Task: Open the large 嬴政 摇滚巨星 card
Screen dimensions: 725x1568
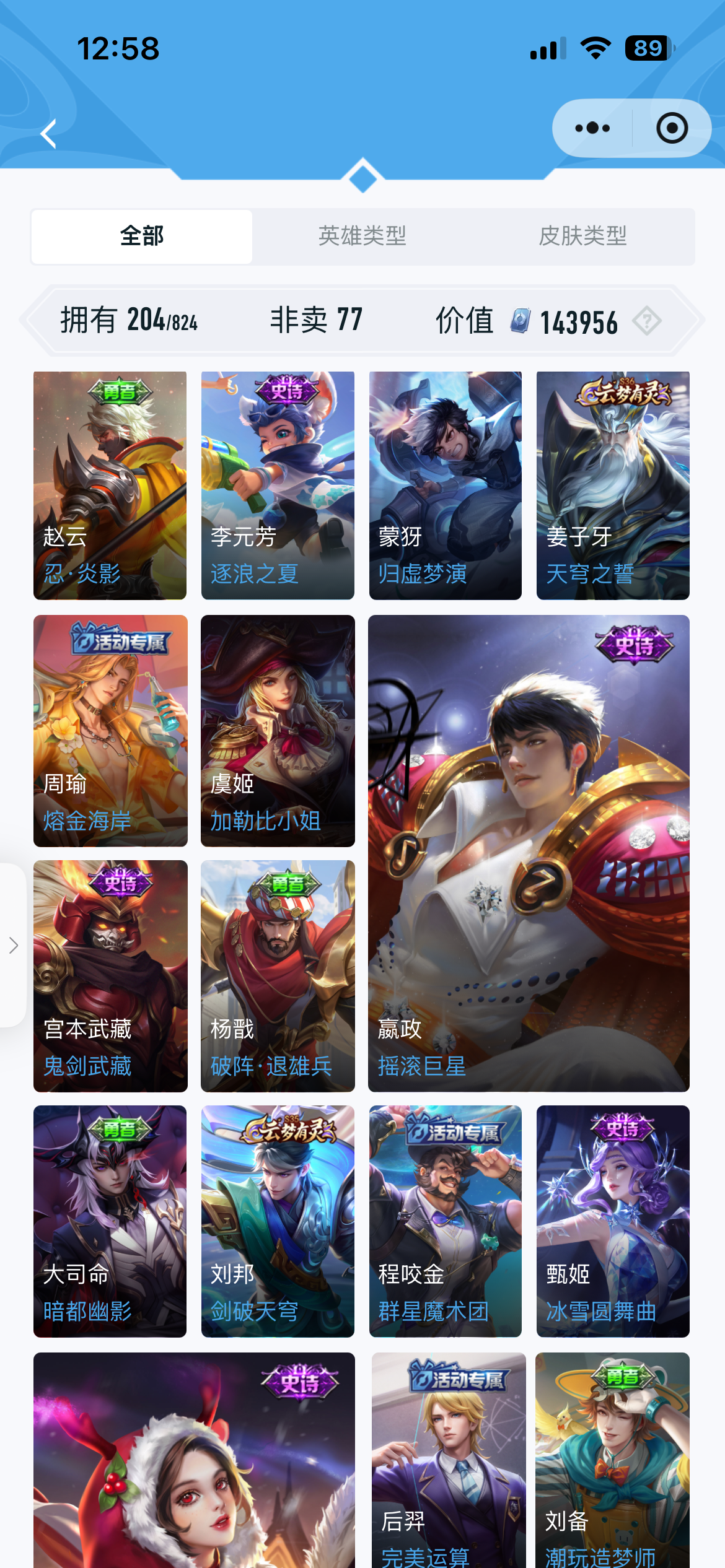Action: [529, 853]
